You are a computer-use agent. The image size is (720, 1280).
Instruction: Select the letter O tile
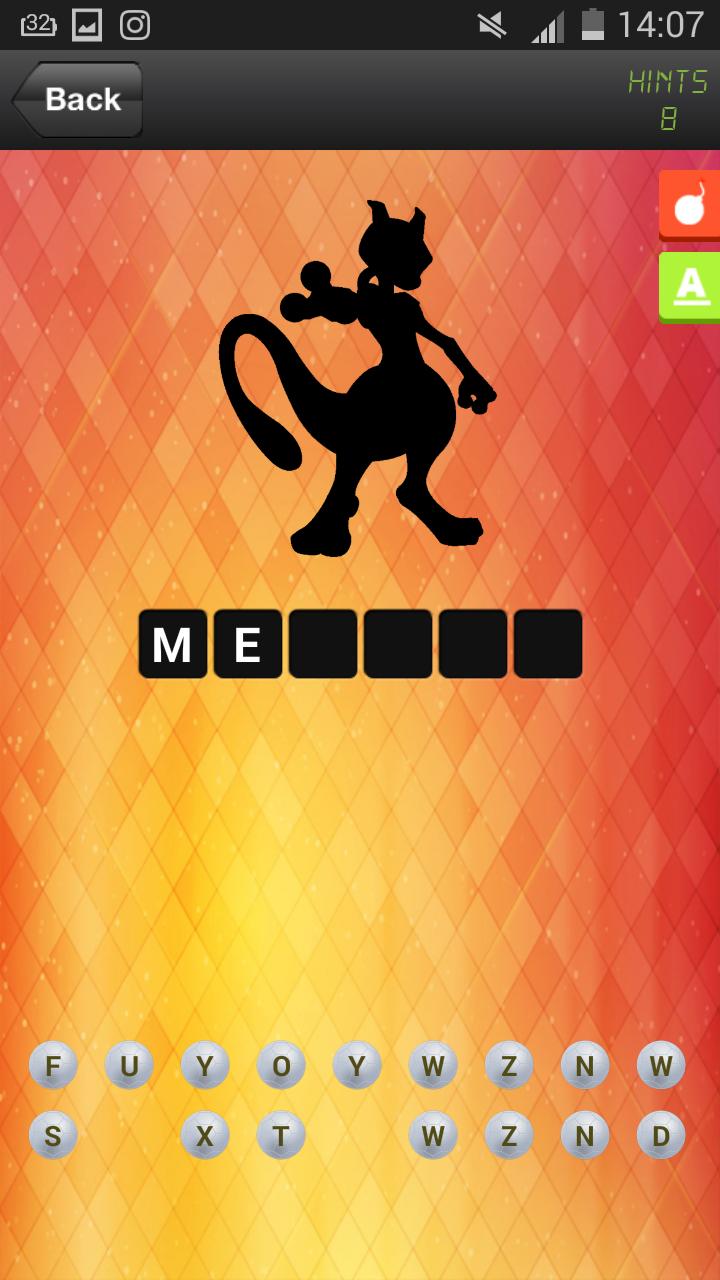point(281,1066)
